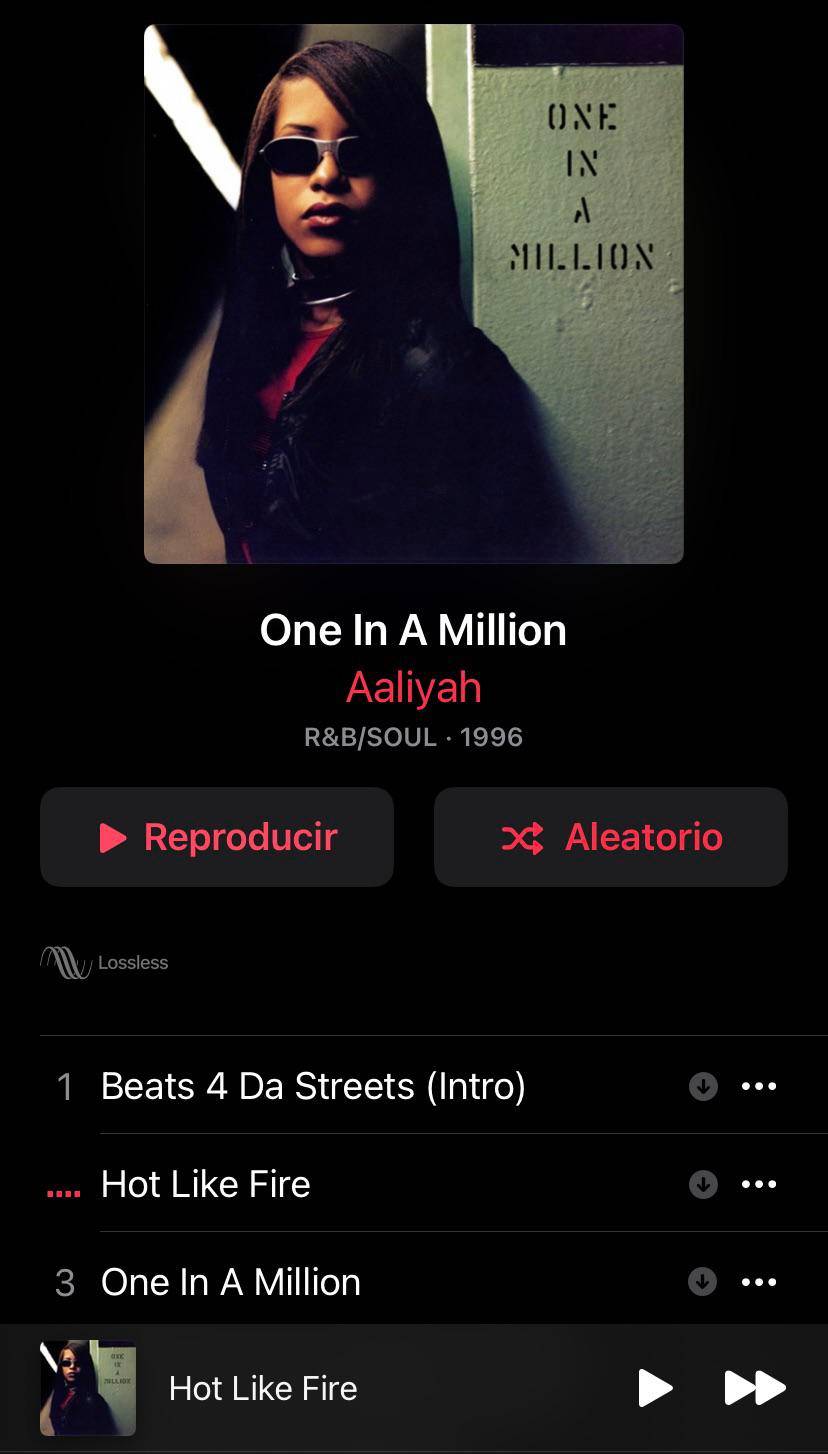This screenshot has height=1454, width=828.
Task: Skip to next track in mini player
Action: (755, 1388)
